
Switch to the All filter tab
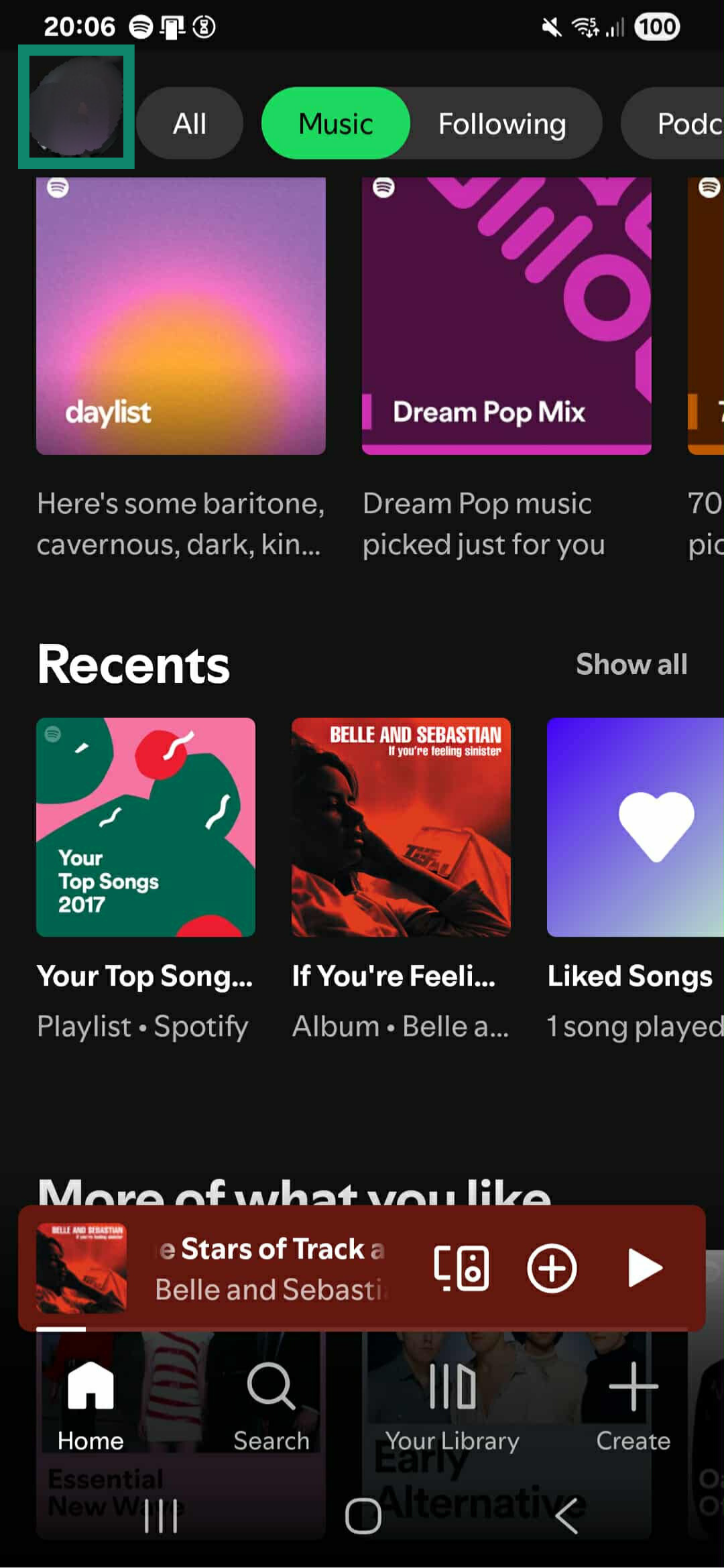pyautogui.click(x=190, y=123)
